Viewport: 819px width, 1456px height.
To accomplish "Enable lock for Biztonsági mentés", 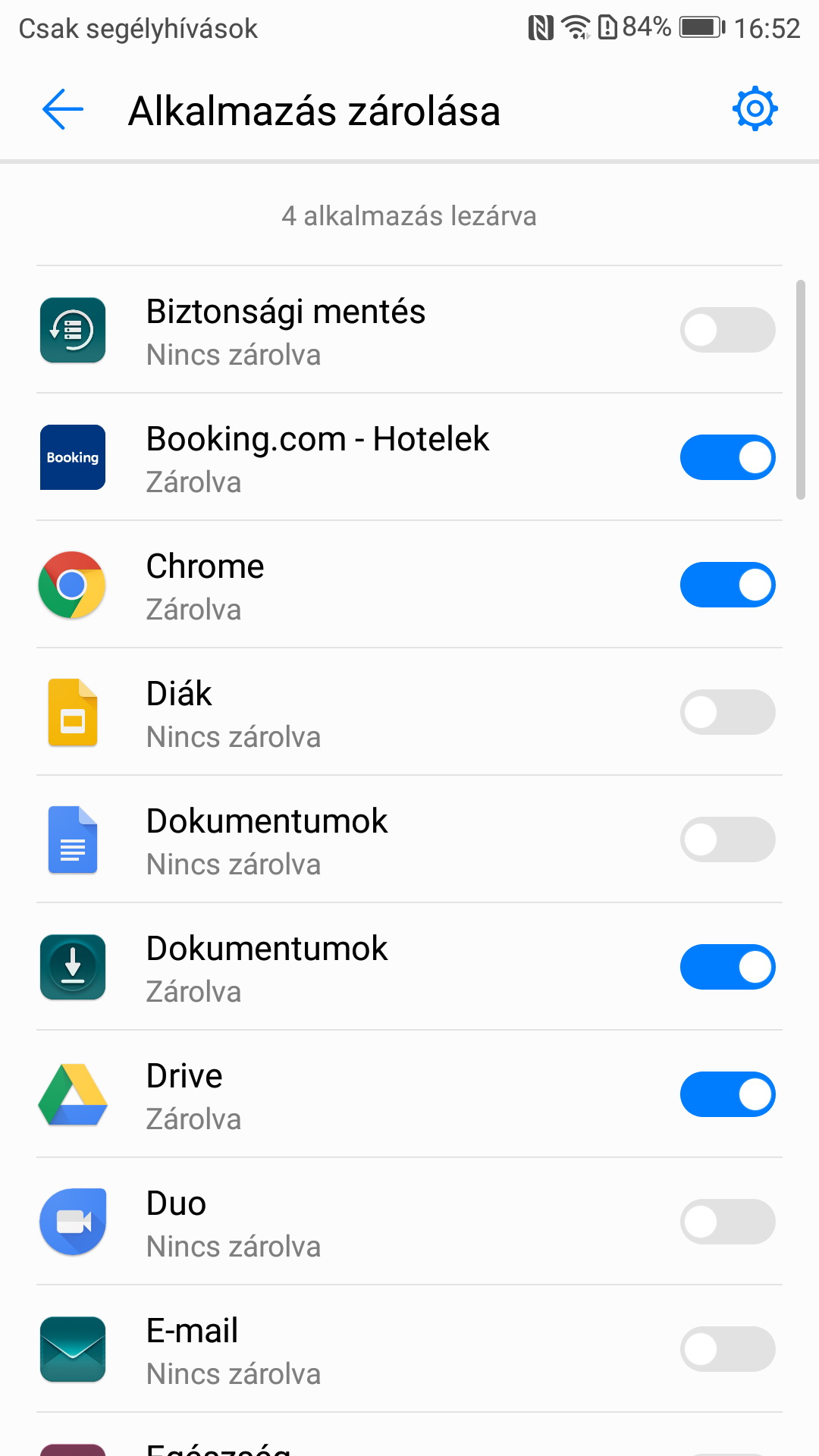I will coord(727,330).
